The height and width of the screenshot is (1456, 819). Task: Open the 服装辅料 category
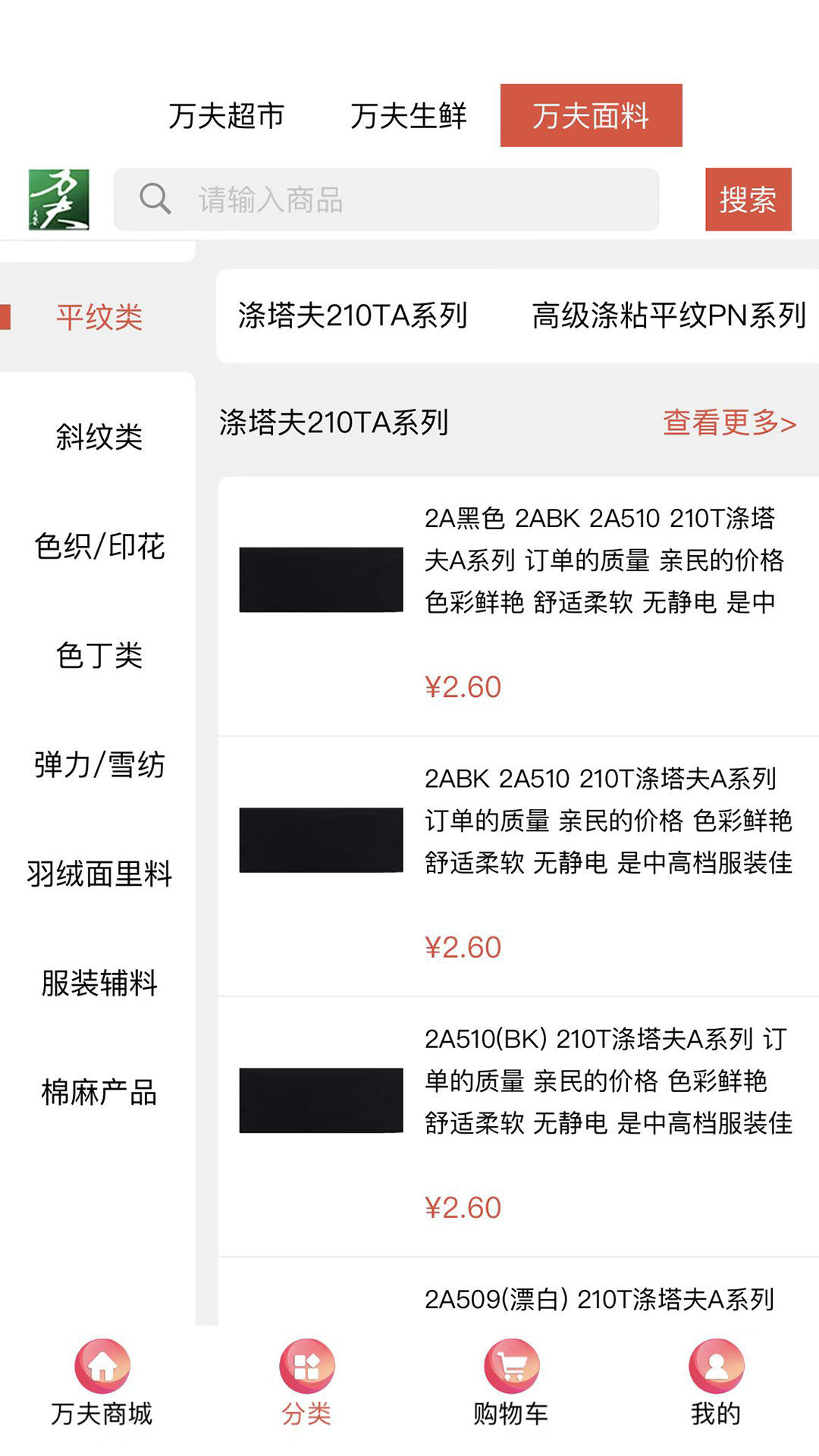[99, 983]
